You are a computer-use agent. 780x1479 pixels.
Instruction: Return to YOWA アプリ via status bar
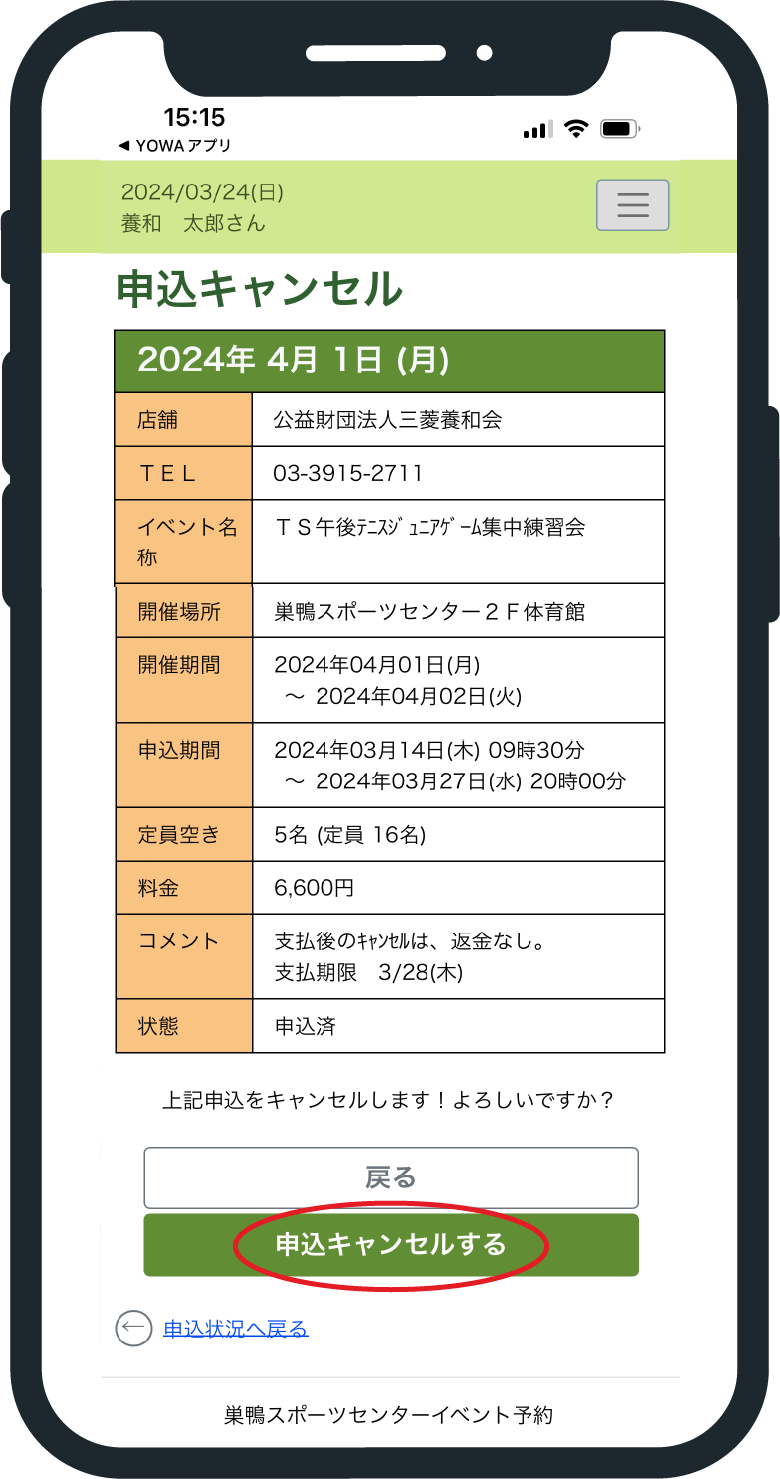coord(175,146)
